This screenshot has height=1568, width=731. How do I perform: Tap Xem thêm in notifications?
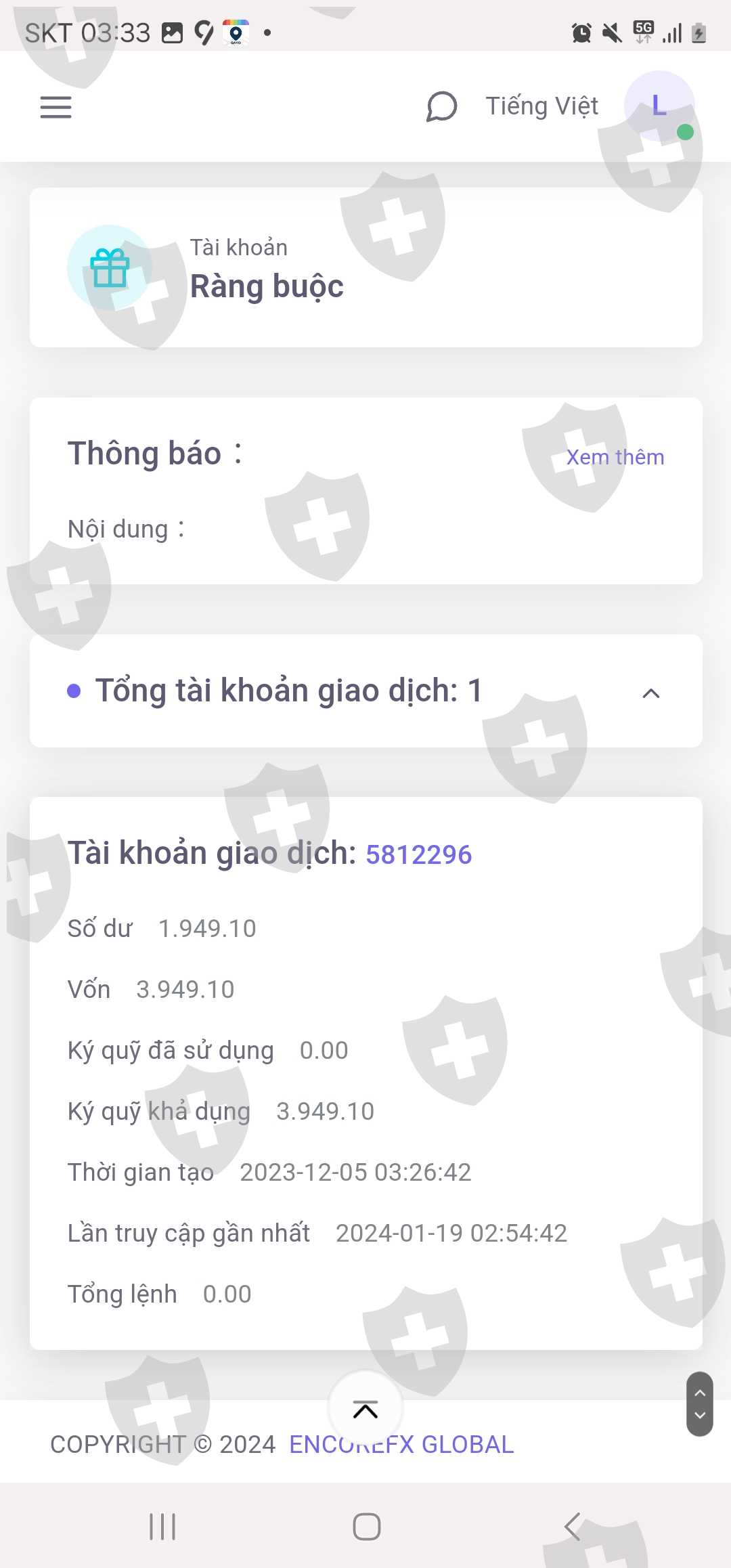click(615, 457)
